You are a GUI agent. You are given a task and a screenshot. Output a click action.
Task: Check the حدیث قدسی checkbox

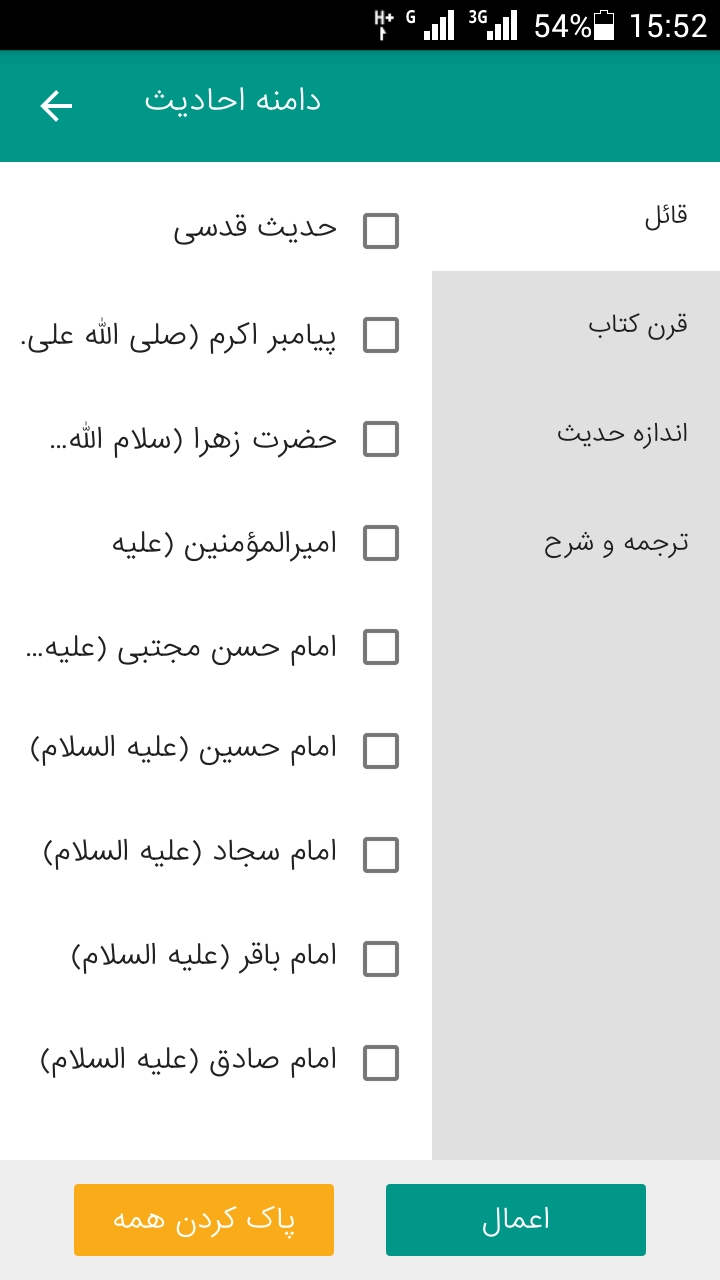tap(380, 231)
